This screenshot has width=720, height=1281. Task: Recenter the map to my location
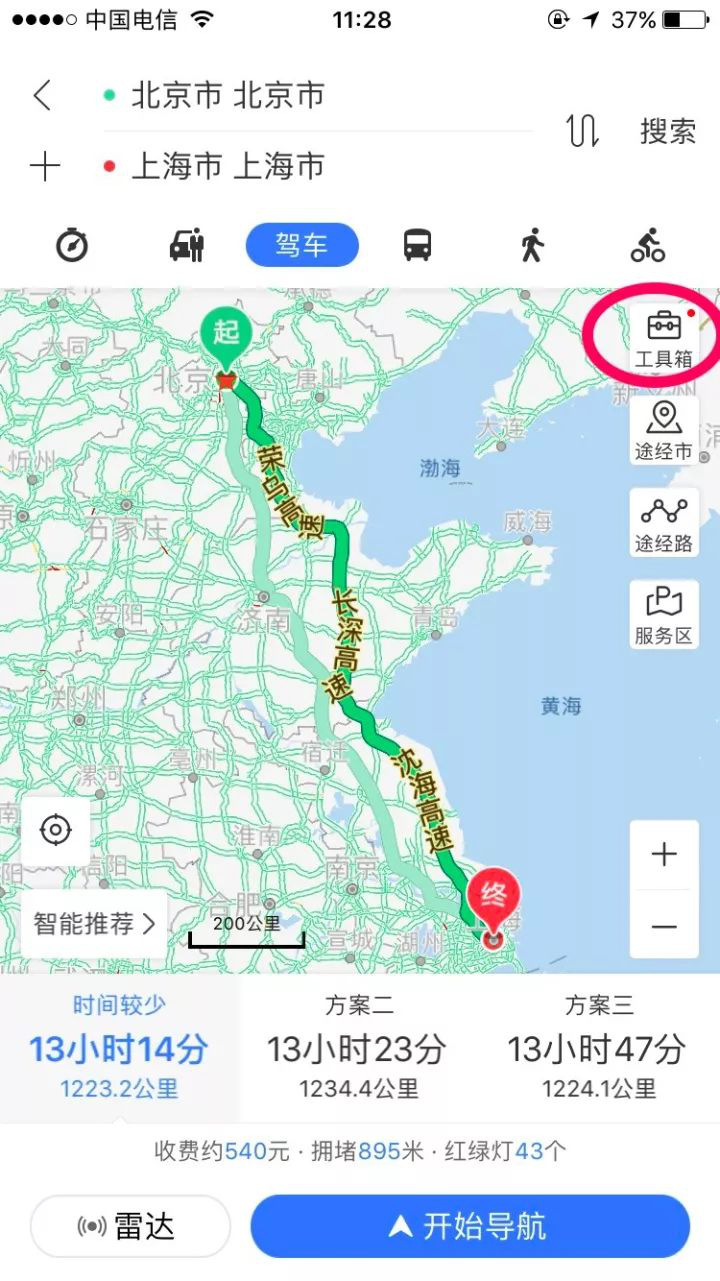[x=56, y=831]
